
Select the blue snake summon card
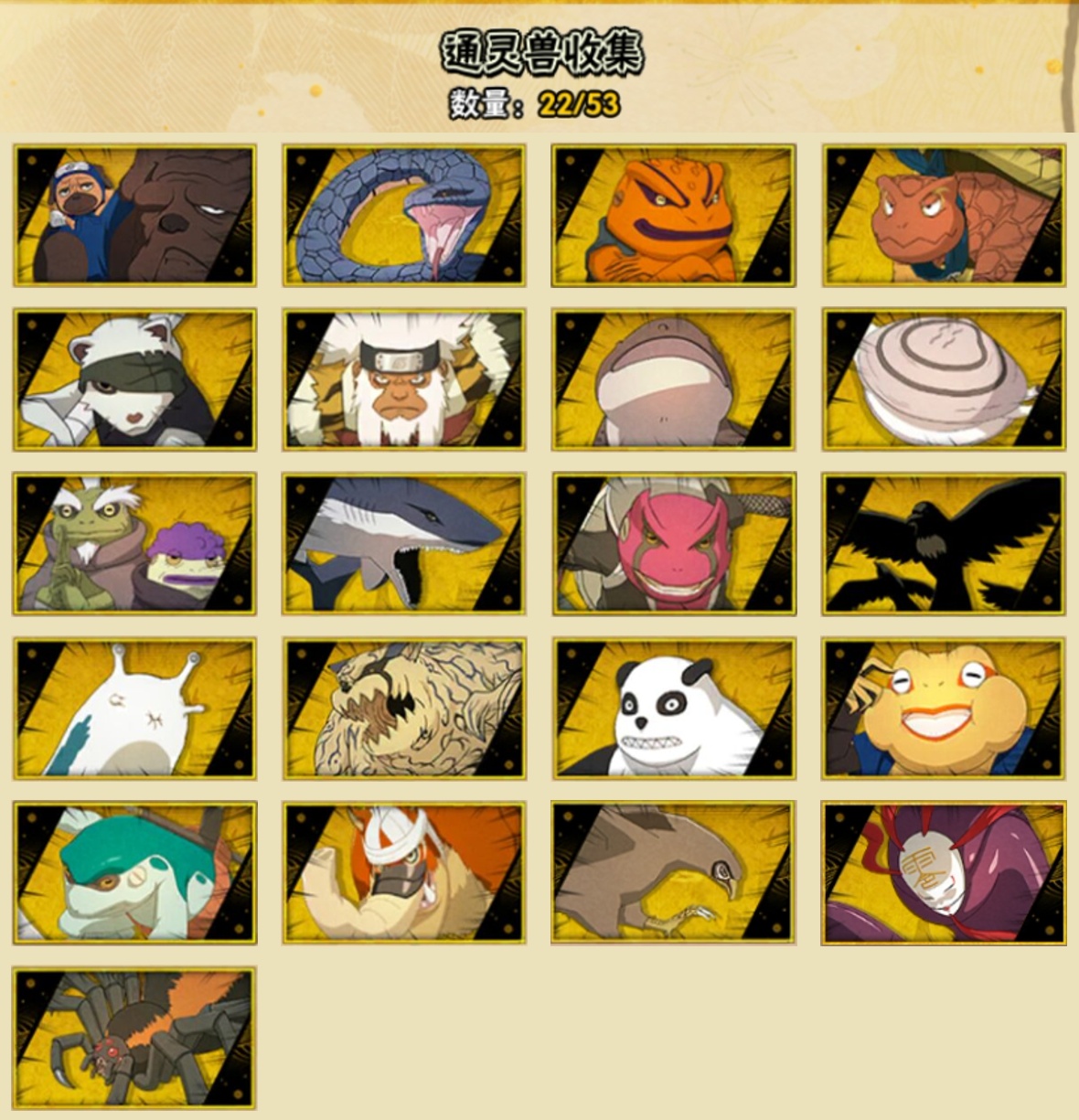tap(403, 215)
